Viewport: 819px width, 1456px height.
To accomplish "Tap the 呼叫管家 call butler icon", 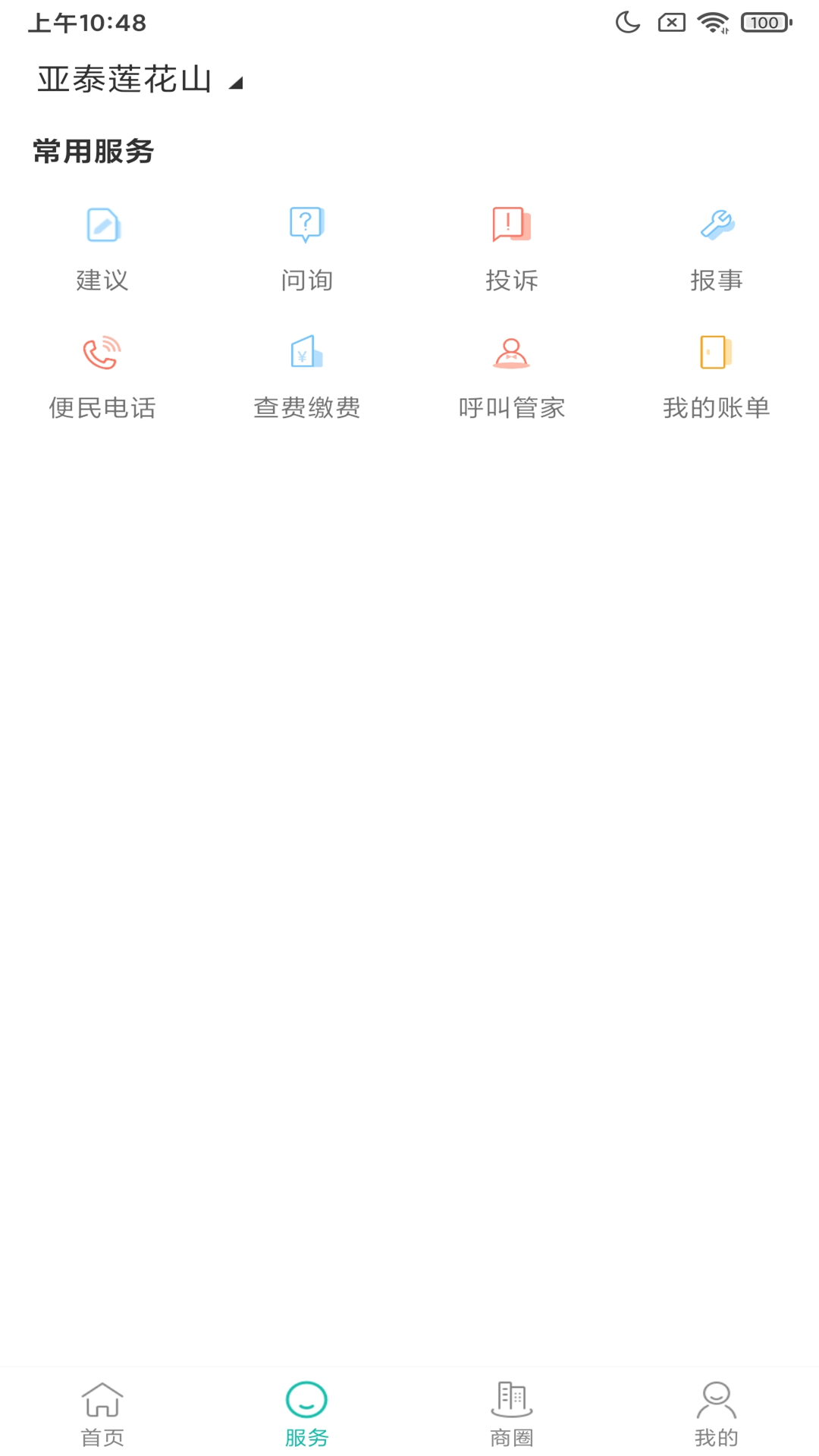I will click(x=512, y=353).
